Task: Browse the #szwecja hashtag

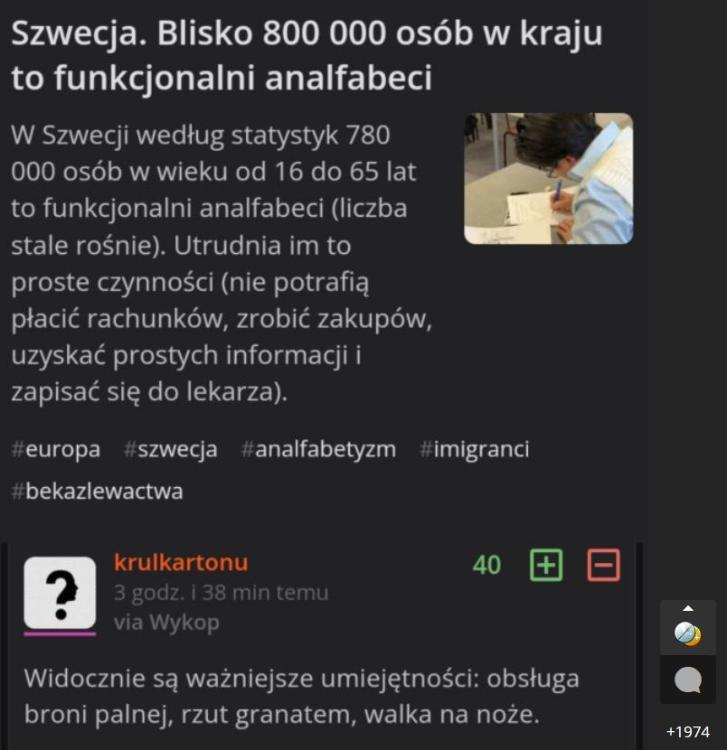Action: tap(170, 449)
